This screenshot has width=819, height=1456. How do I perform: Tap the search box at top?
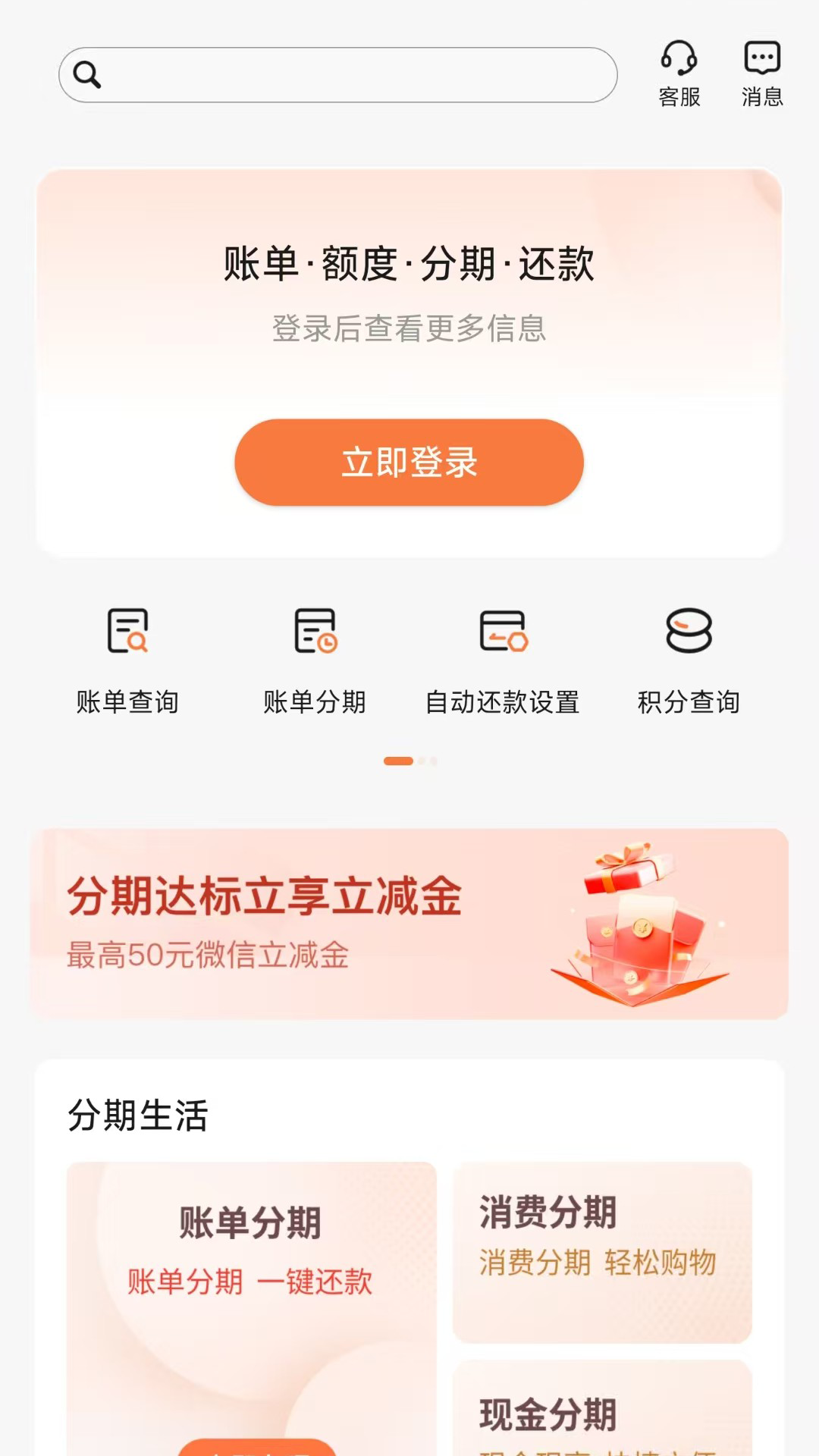[x=338, y=75]
